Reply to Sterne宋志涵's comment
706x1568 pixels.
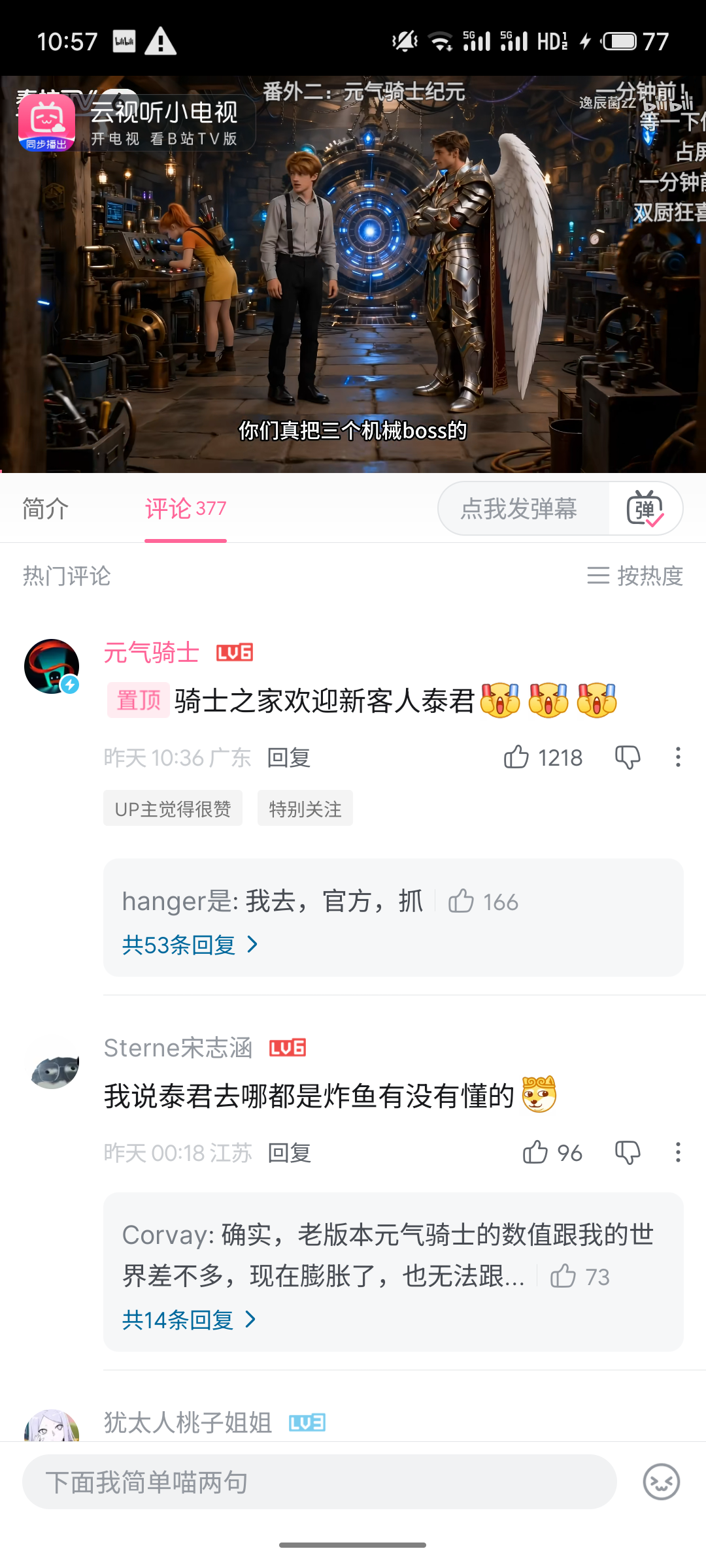(x=289, y=1153)
